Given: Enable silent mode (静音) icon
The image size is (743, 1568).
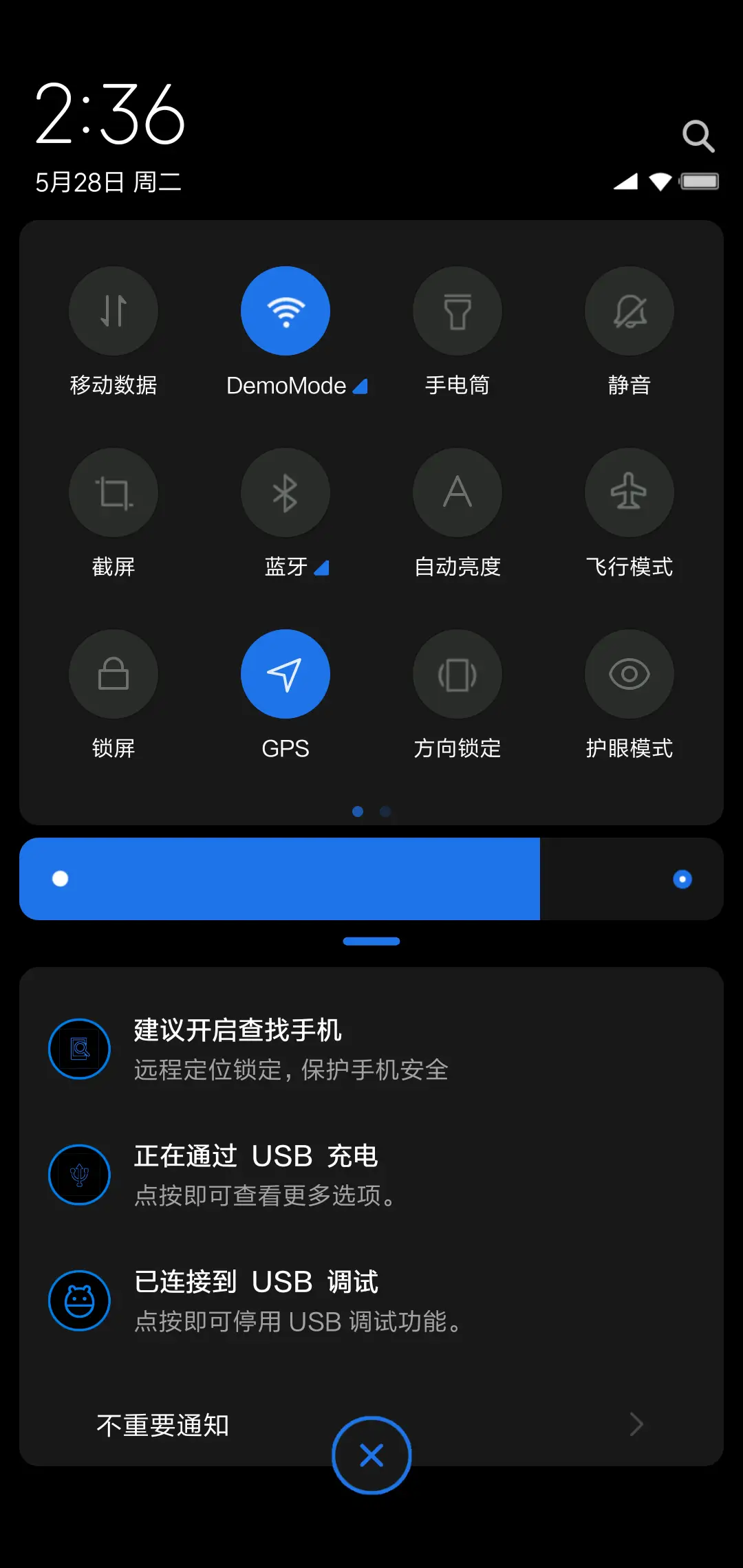Looking at the screenshot, I should pos(629,311).
